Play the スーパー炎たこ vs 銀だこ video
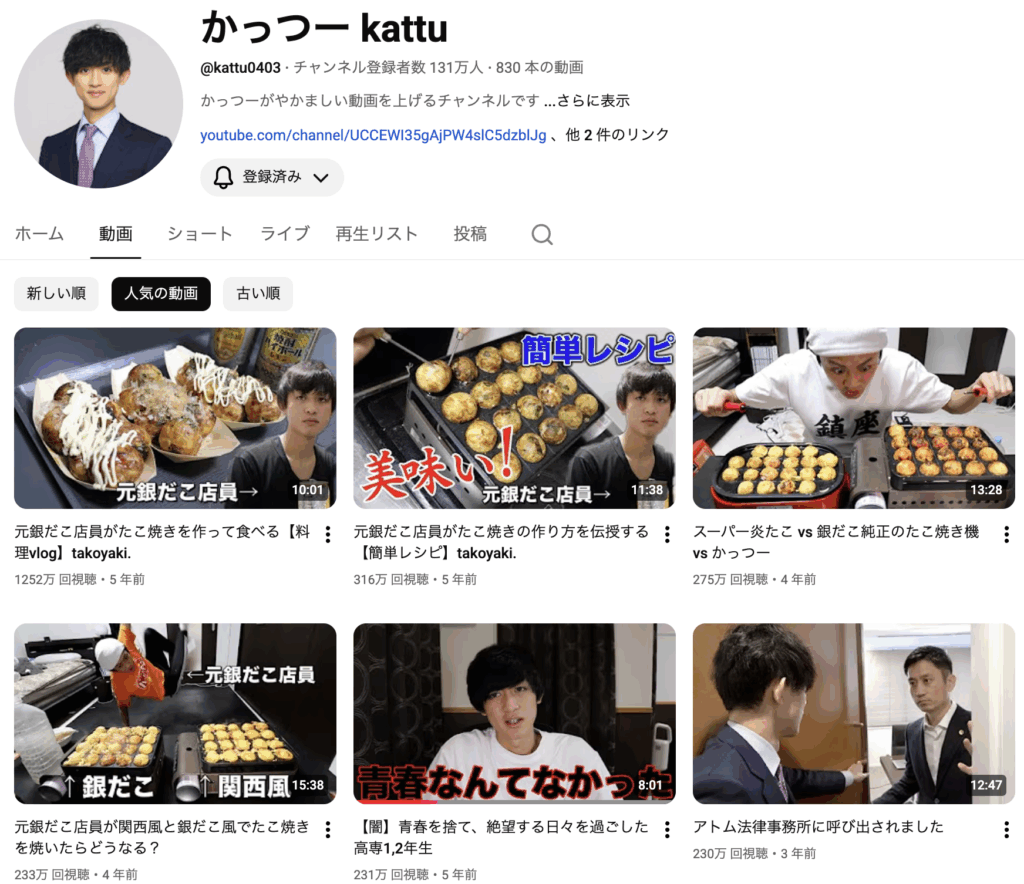The image size is (1024, 884). click(853, 418)
